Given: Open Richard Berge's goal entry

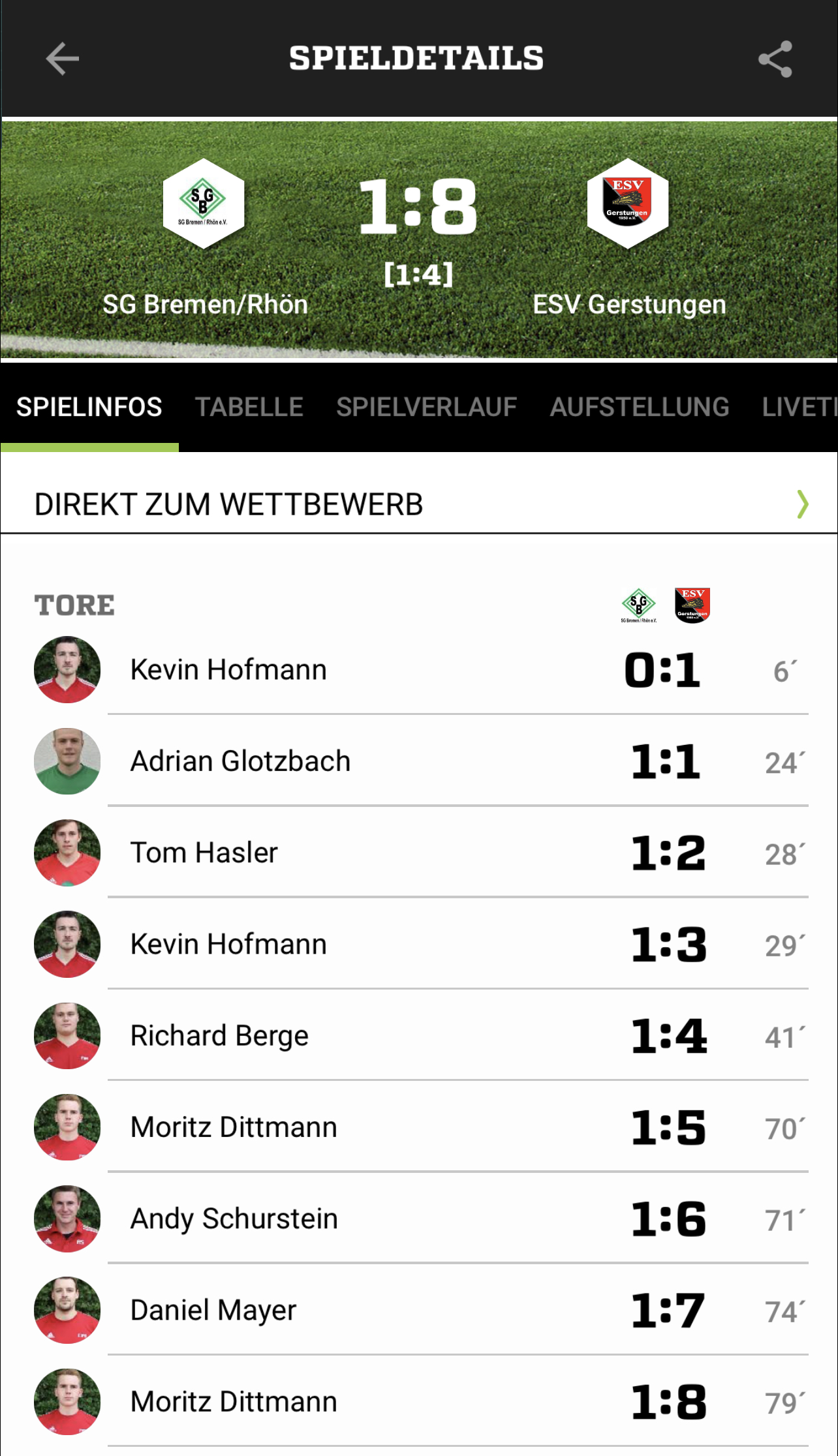Looking at the screenshot, I should [x=419, y=1035].
